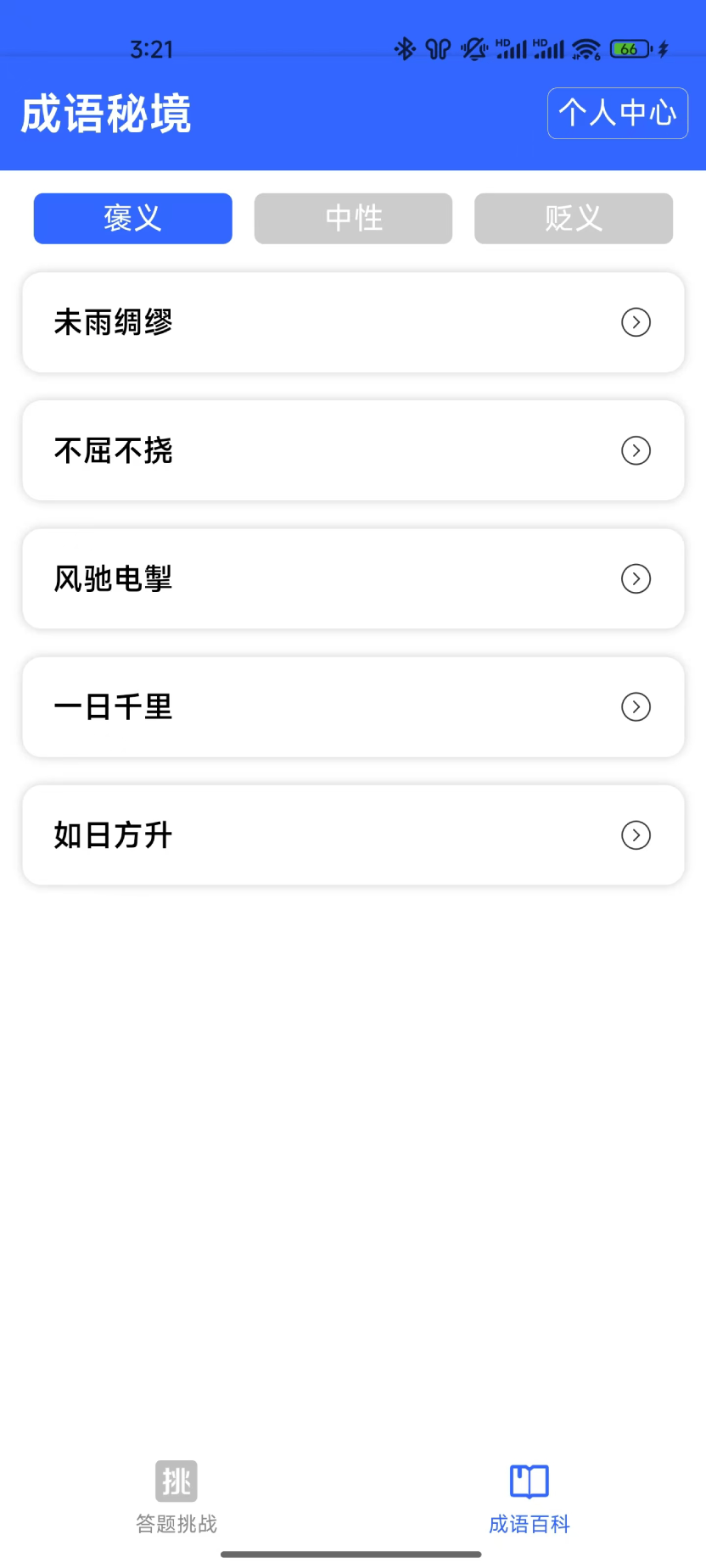Expand details for 如日方升

click(x=353, y=834)
